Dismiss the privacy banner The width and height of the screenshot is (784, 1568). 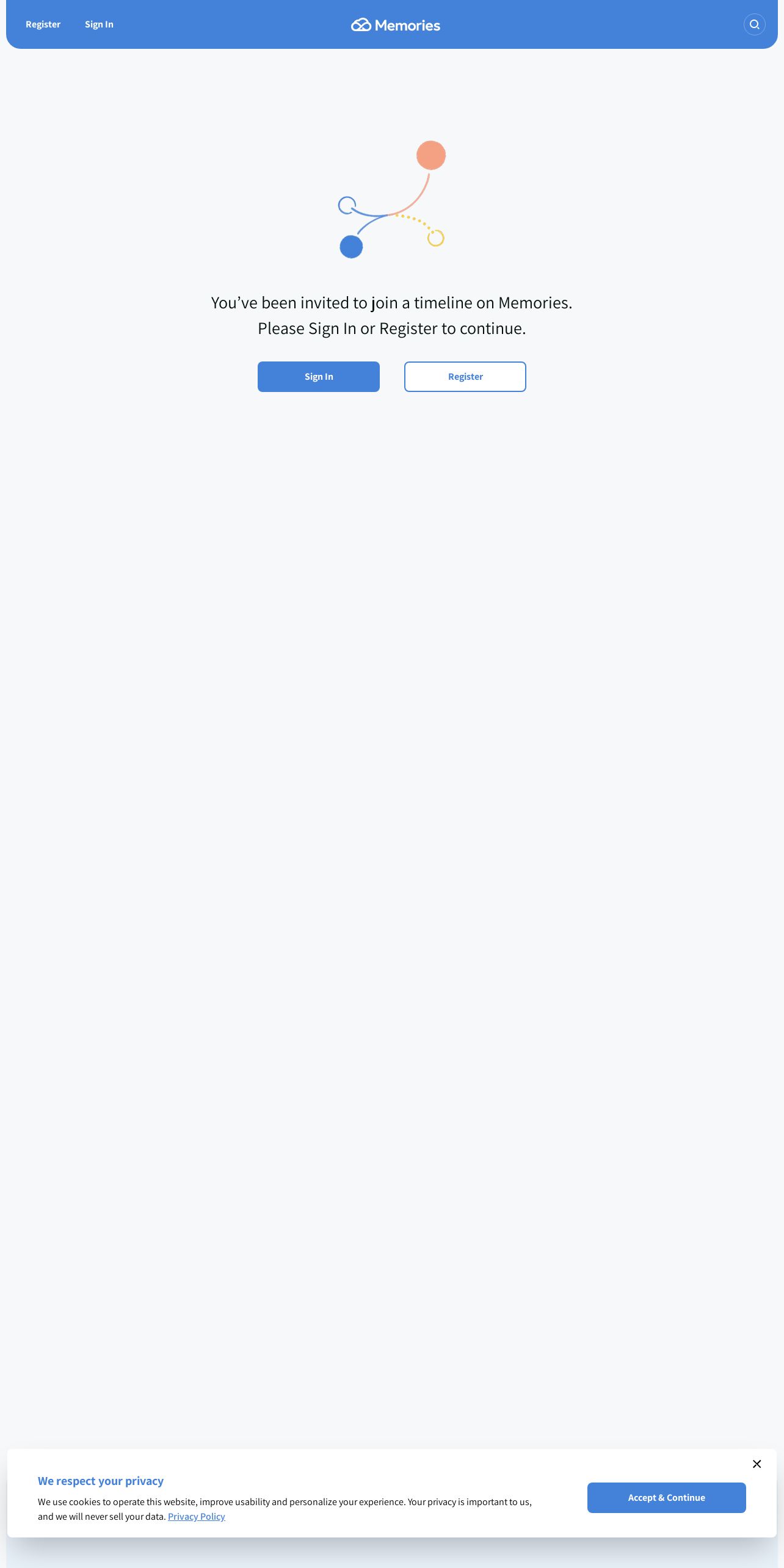757,1464
